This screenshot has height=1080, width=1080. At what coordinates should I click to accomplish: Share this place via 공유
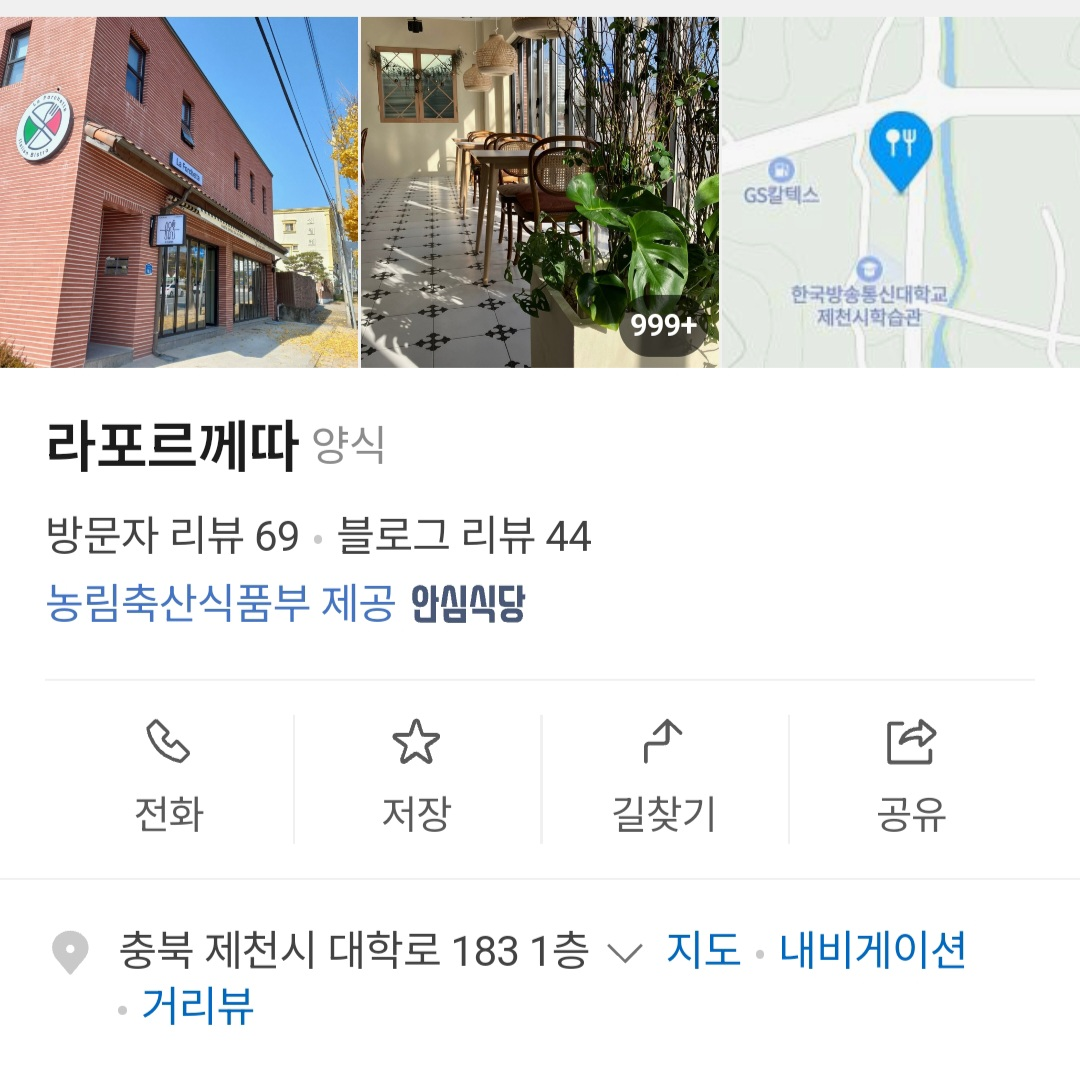point(911,779)
